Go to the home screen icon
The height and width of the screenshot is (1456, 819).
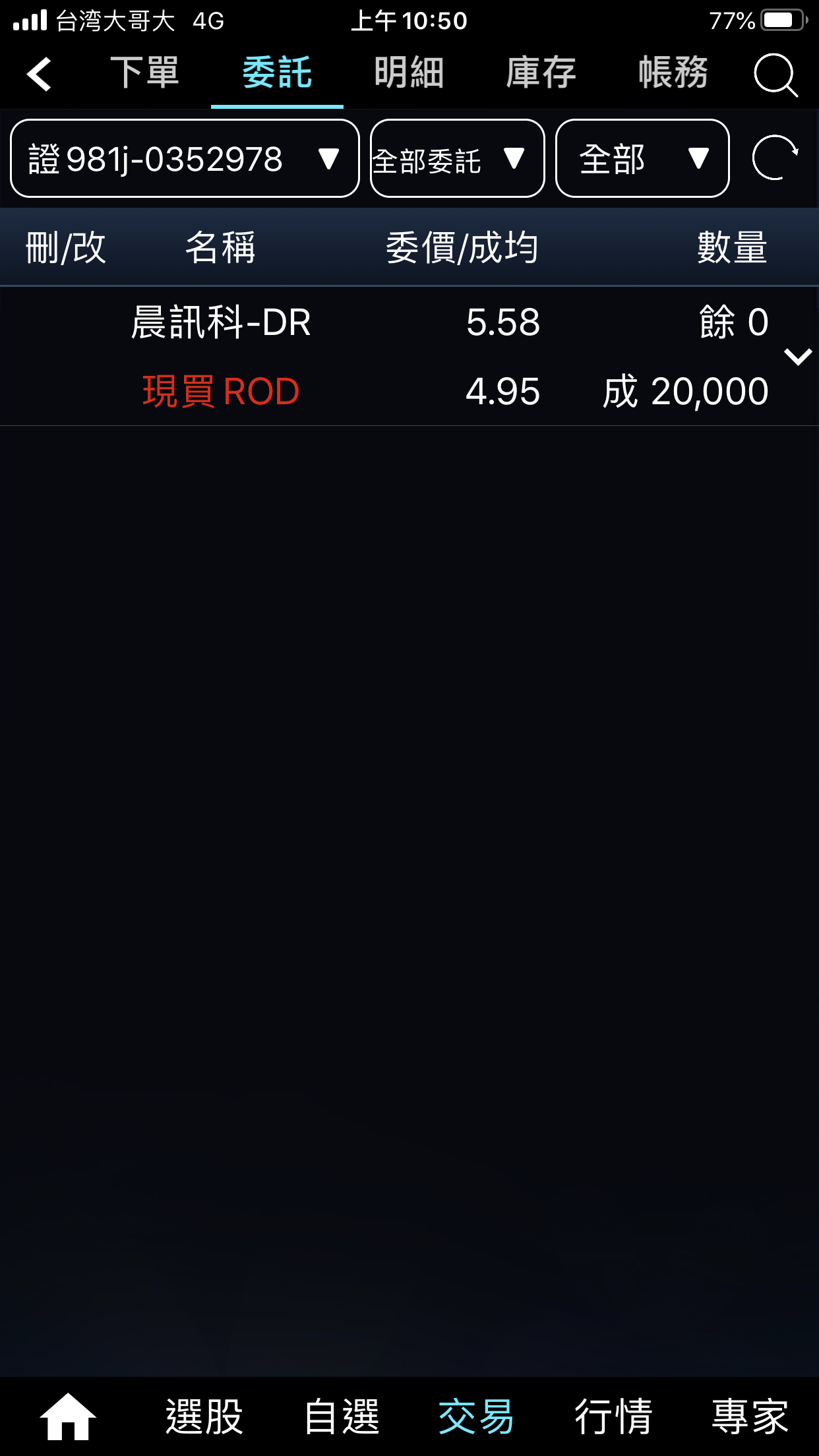[x=67, y=1416]
